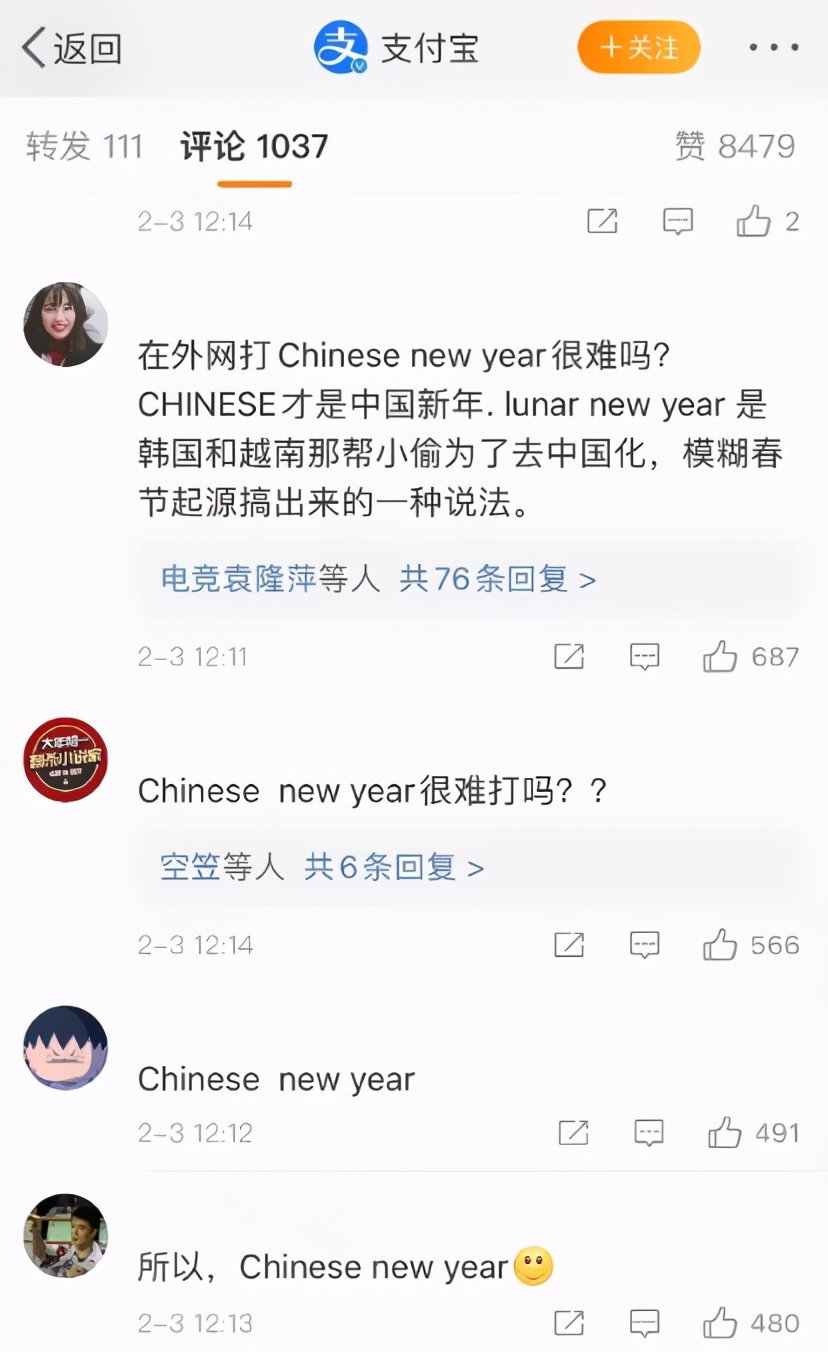
Task: Like the top comment with 2 likes
Action: (753, 221)
